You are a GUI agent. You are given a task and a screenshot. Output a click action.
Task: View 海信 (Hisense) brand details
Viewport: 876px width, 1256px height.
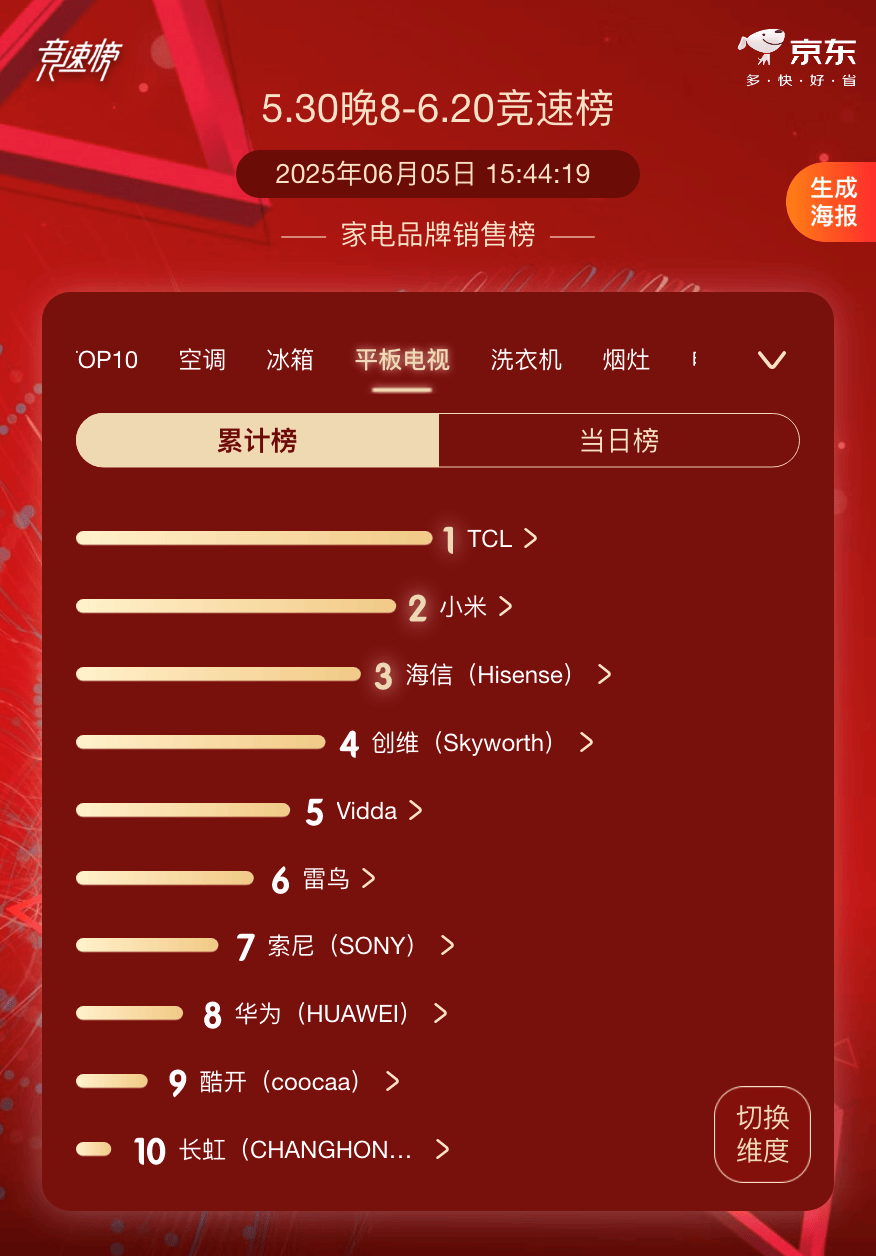pyautogui.click(x=507, y=675)
